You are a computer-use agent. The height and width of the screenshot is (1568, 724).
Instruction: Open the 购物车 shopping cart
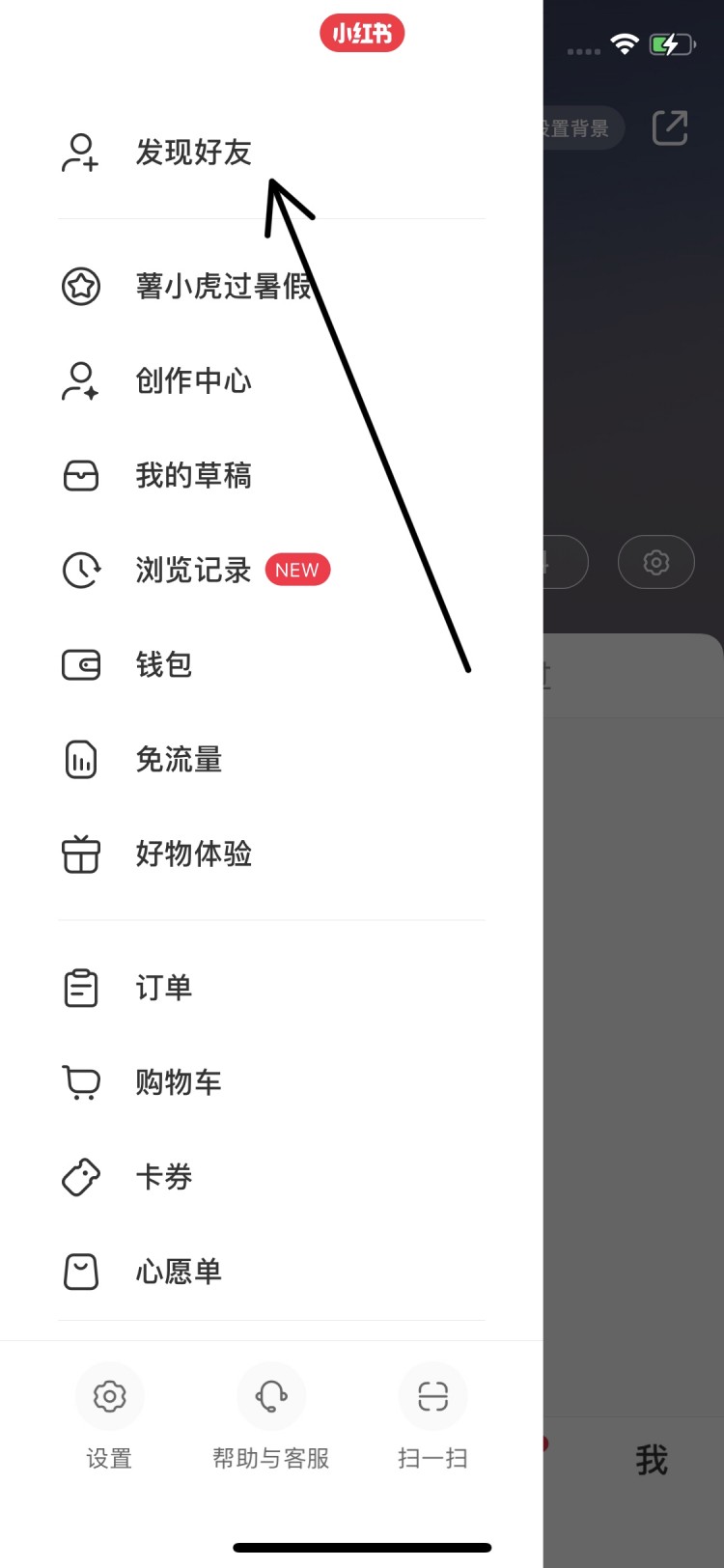[x=178, y=1082]
